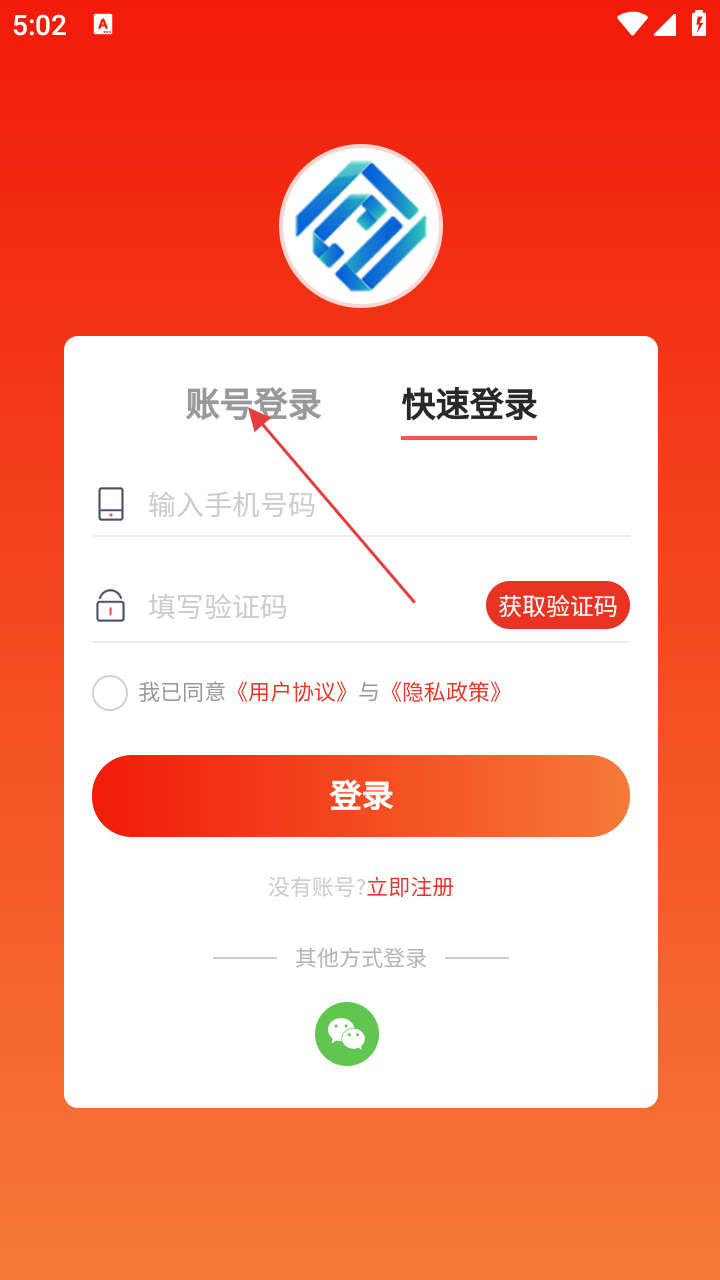The width and height of the screenshot is (720, 1280).
Task: Open the 《用户协议》 link
Action: (x=290, y=692)
